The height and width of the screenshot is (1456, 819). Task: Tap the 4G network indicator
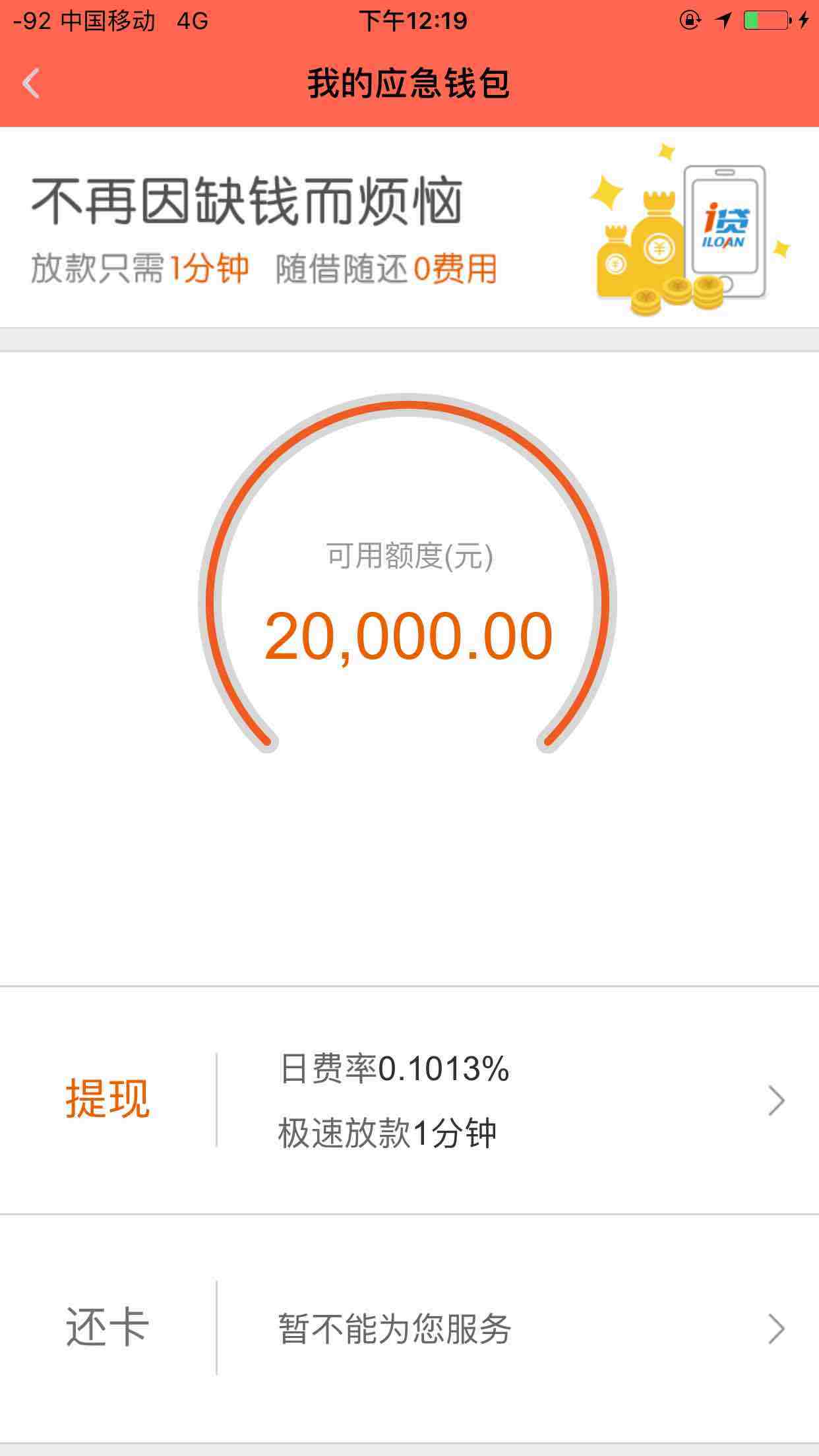pyautogui.click(x=190, y=20)
